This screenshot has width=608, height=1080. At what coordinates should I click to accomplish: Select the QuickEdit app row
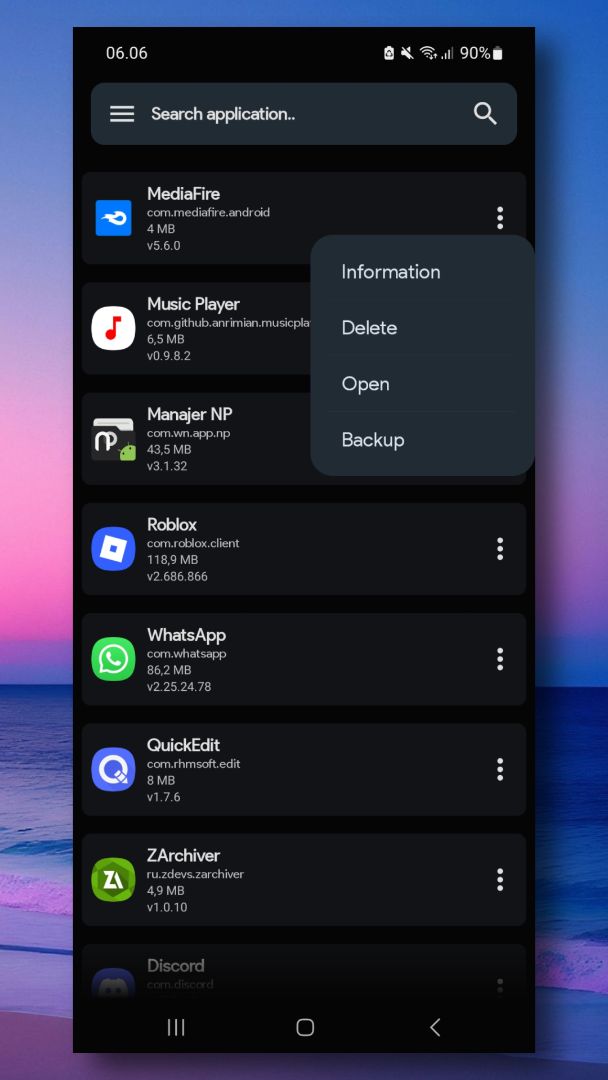click(x=290, y=769)
